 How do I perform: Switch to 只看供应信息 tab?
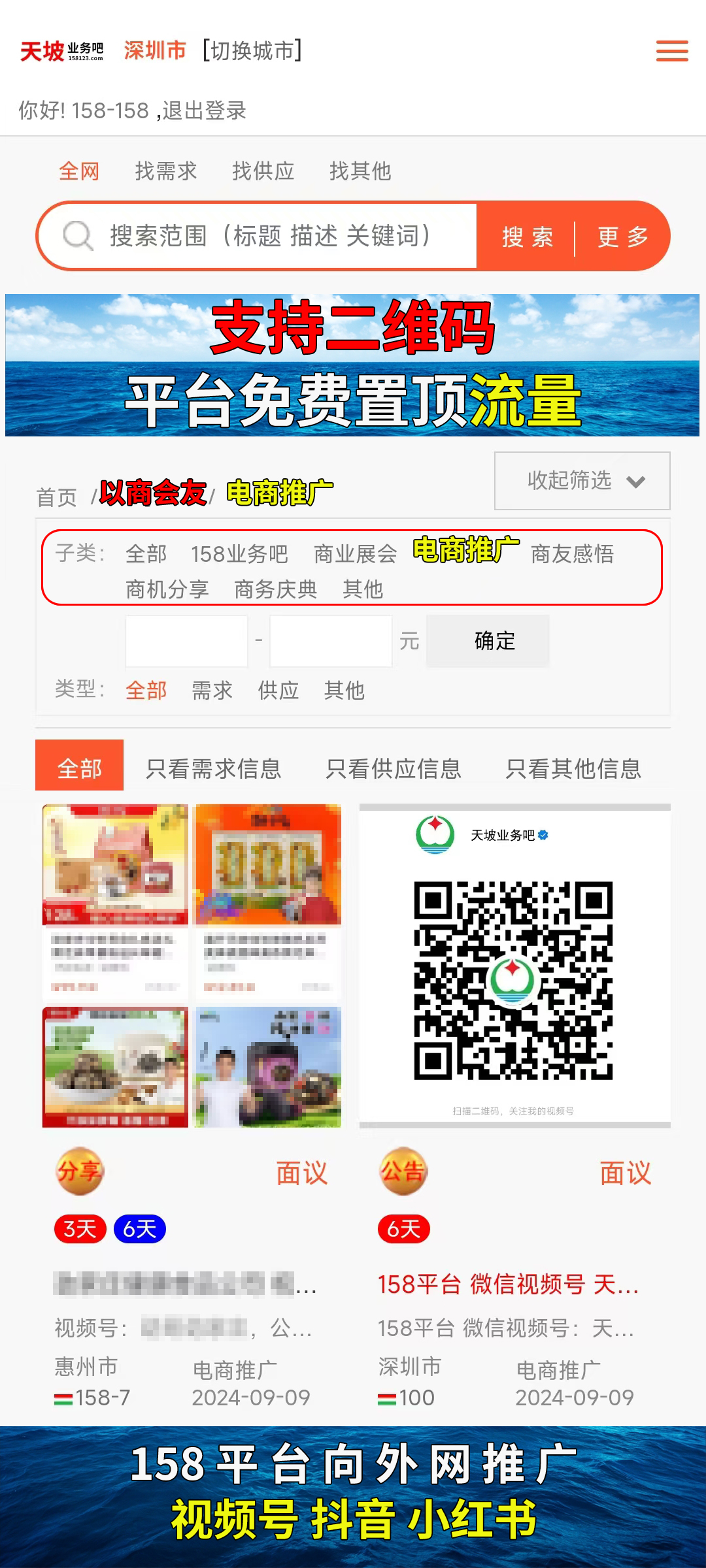point(393,768)
